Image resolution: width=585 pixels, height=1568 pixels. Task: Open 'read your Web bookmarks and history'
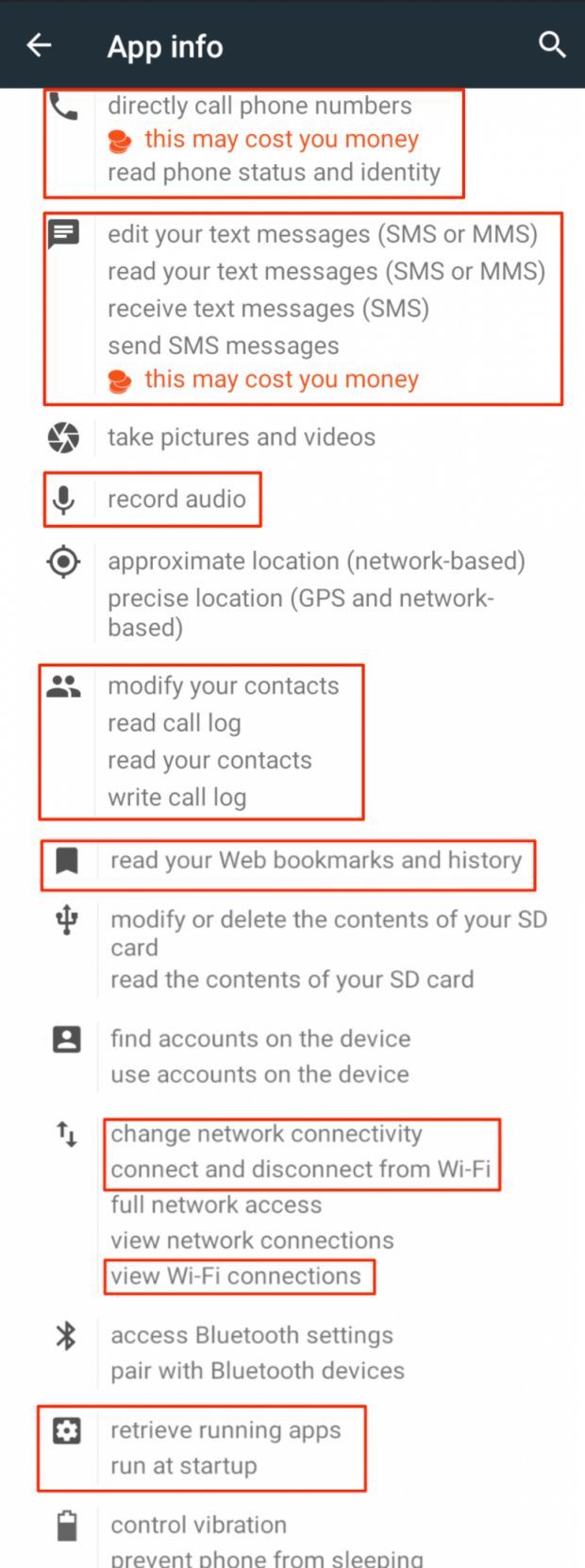(315, 861)
